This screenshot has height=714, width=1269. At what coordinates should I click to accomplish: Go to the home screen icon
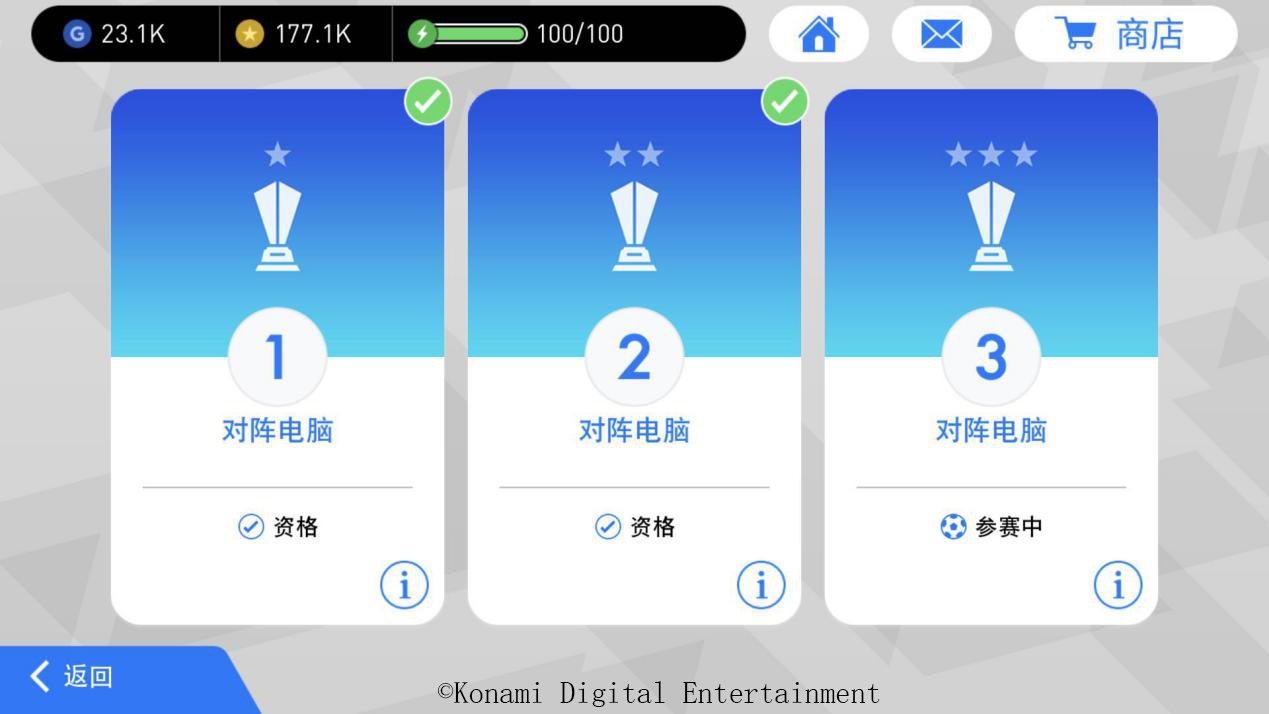(818, 34)
